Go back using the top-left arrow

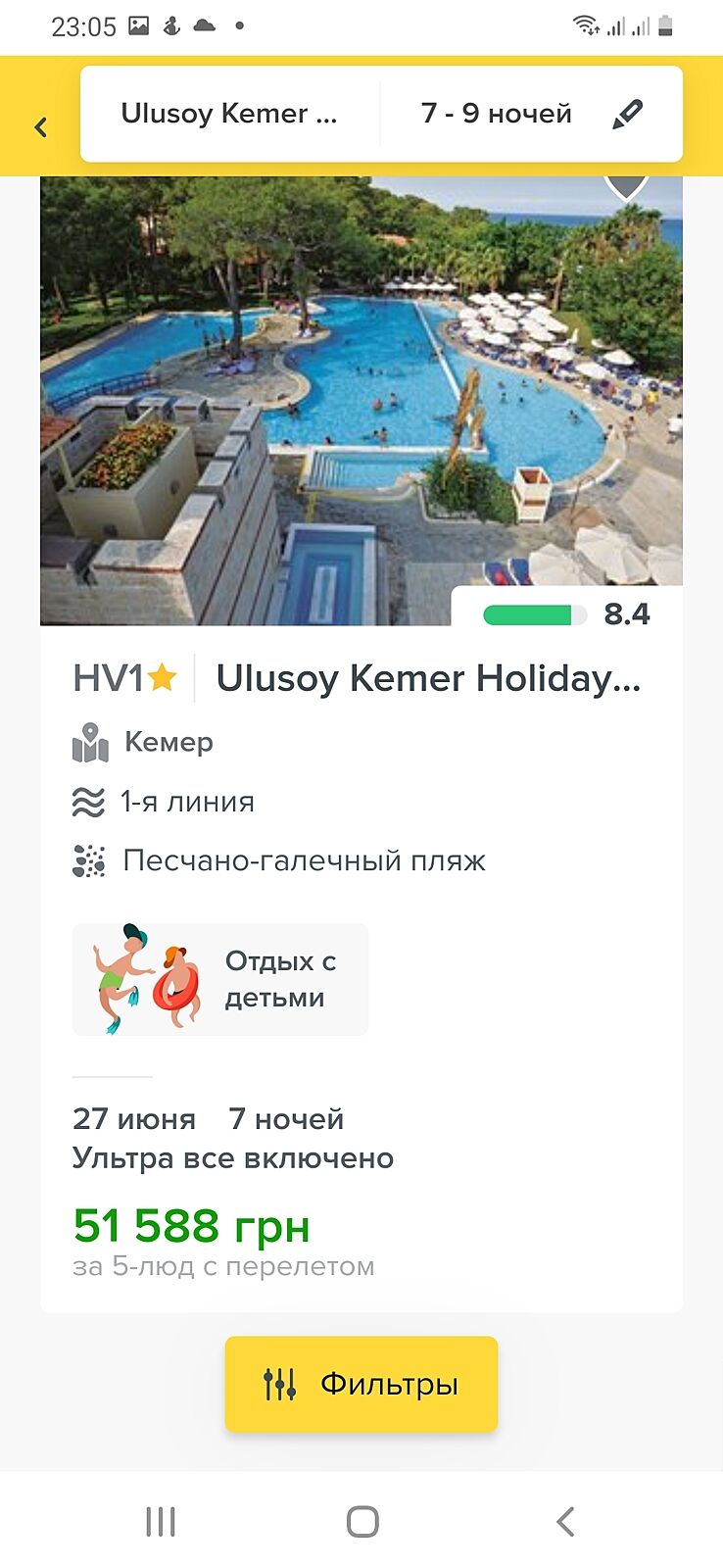click(40, 126)
